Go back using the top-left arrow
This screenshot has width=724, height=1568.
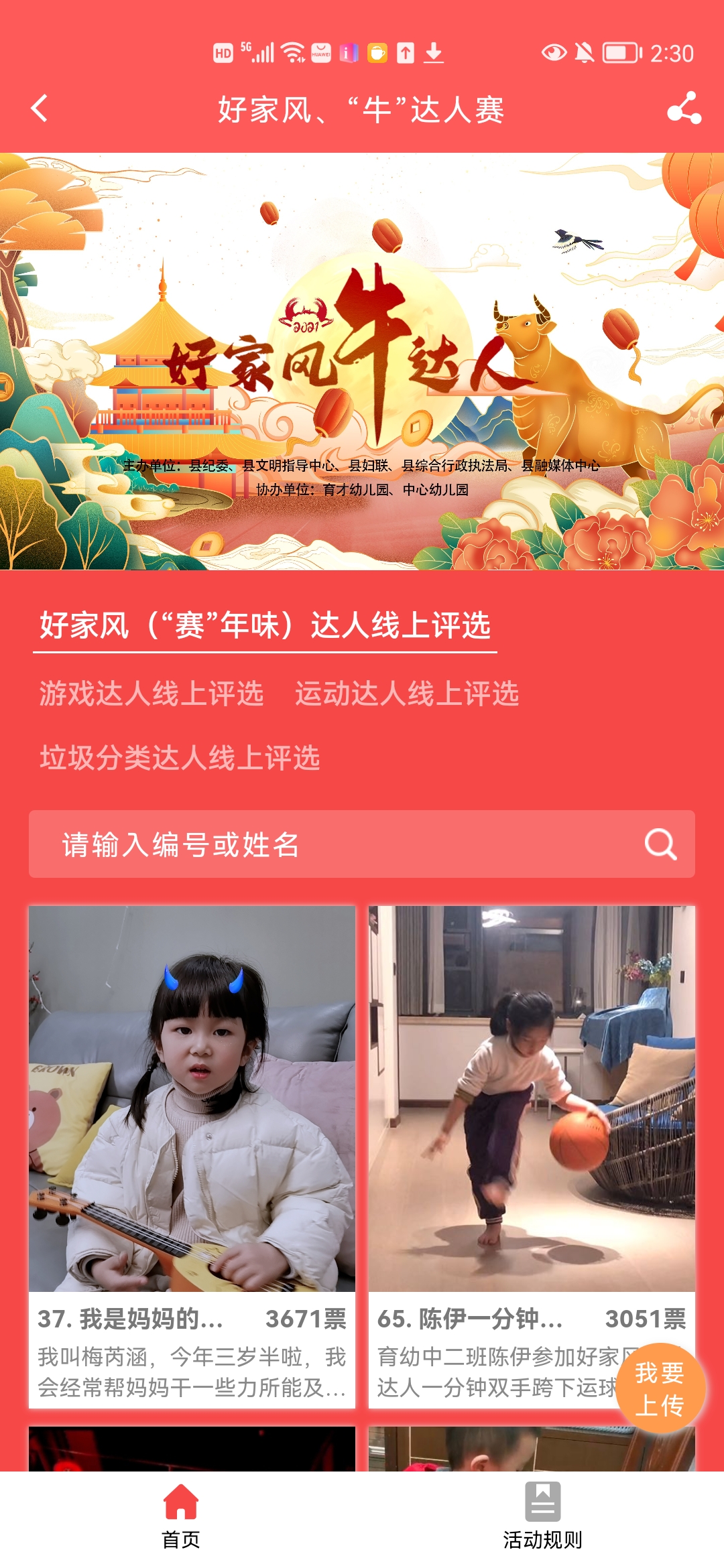[40, 109]
